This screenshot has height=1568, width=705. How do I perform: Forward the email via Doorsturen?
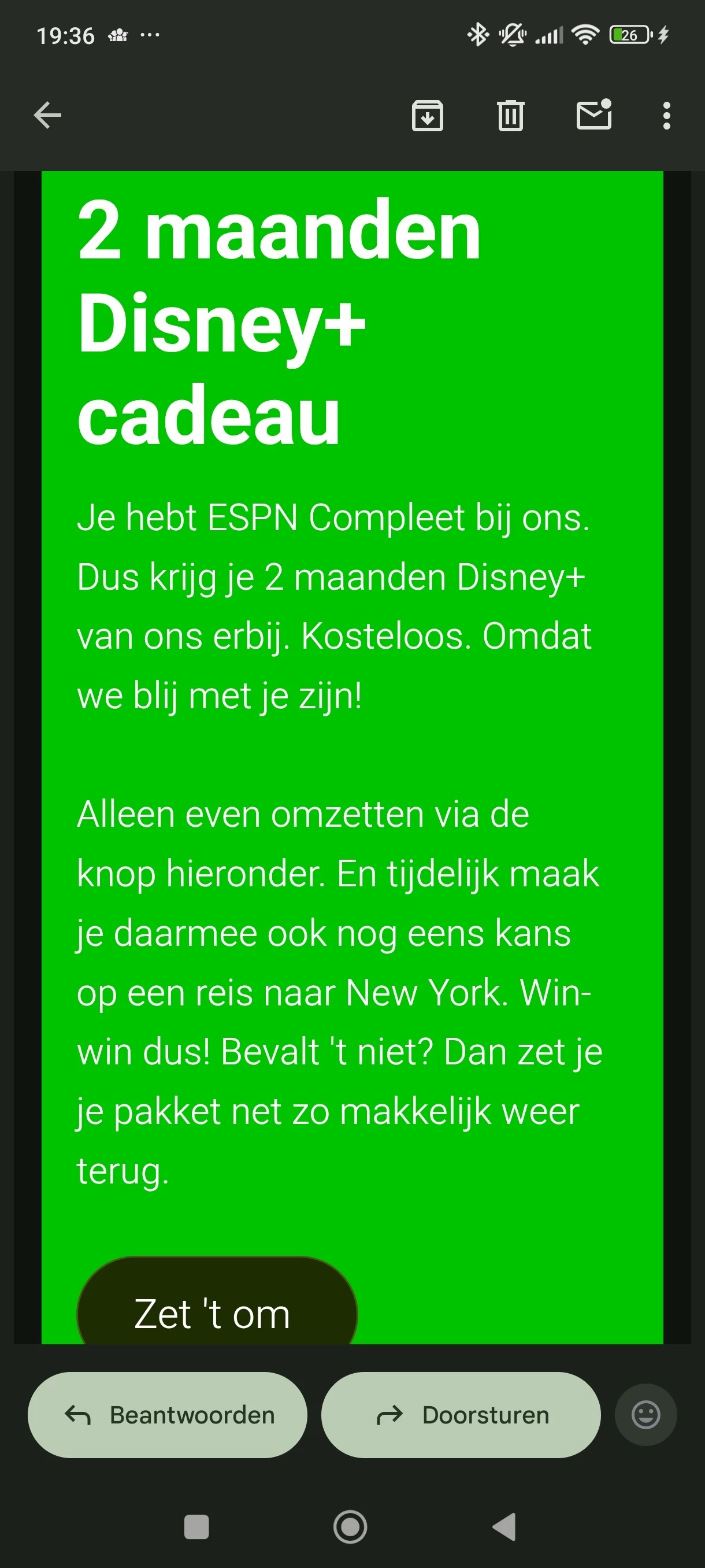461,1415
